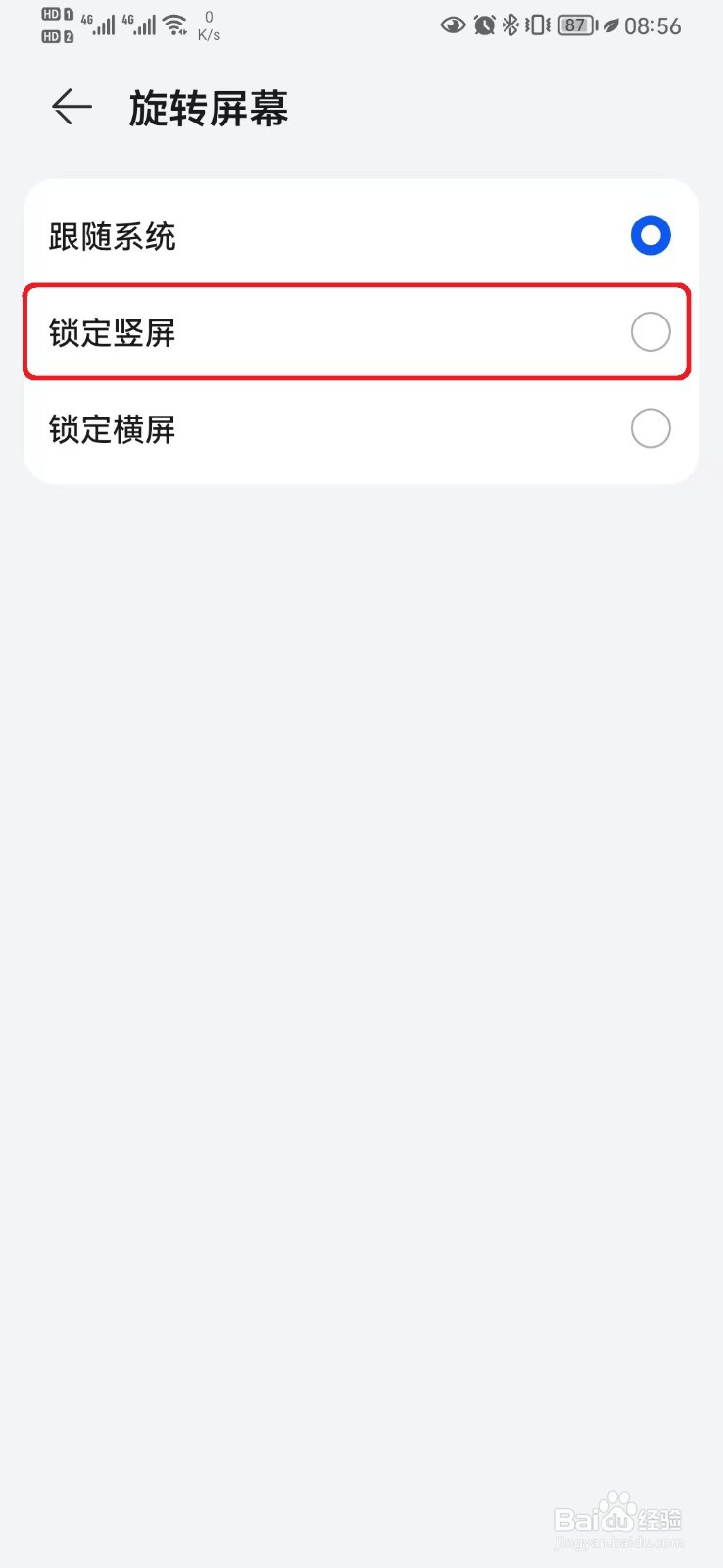This screenshot has width=723, height=1568.
Task: Select the 跟随系统 option
Action: click(361, 236)
